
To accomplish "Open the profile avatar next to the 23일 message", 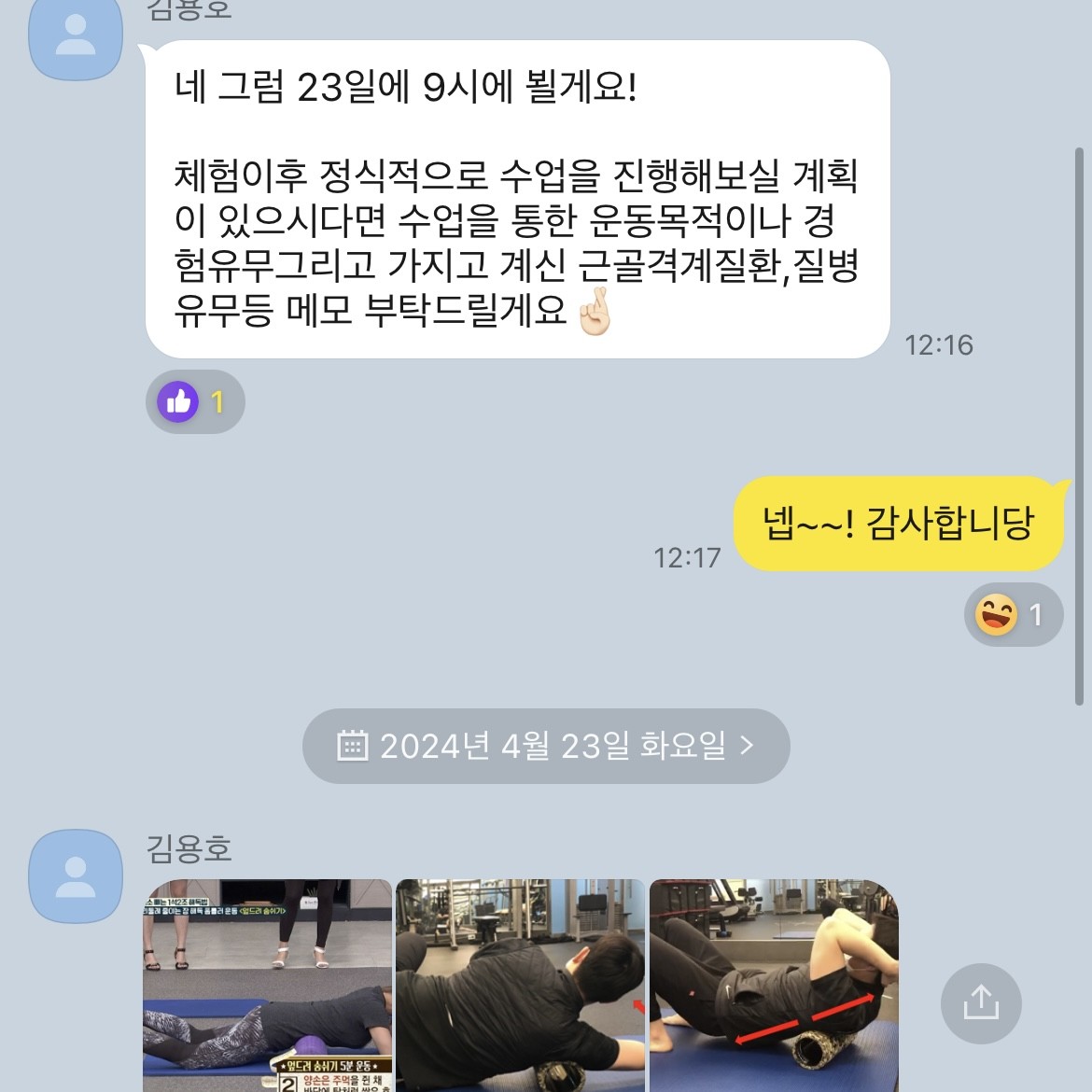I will pos(76,37).
